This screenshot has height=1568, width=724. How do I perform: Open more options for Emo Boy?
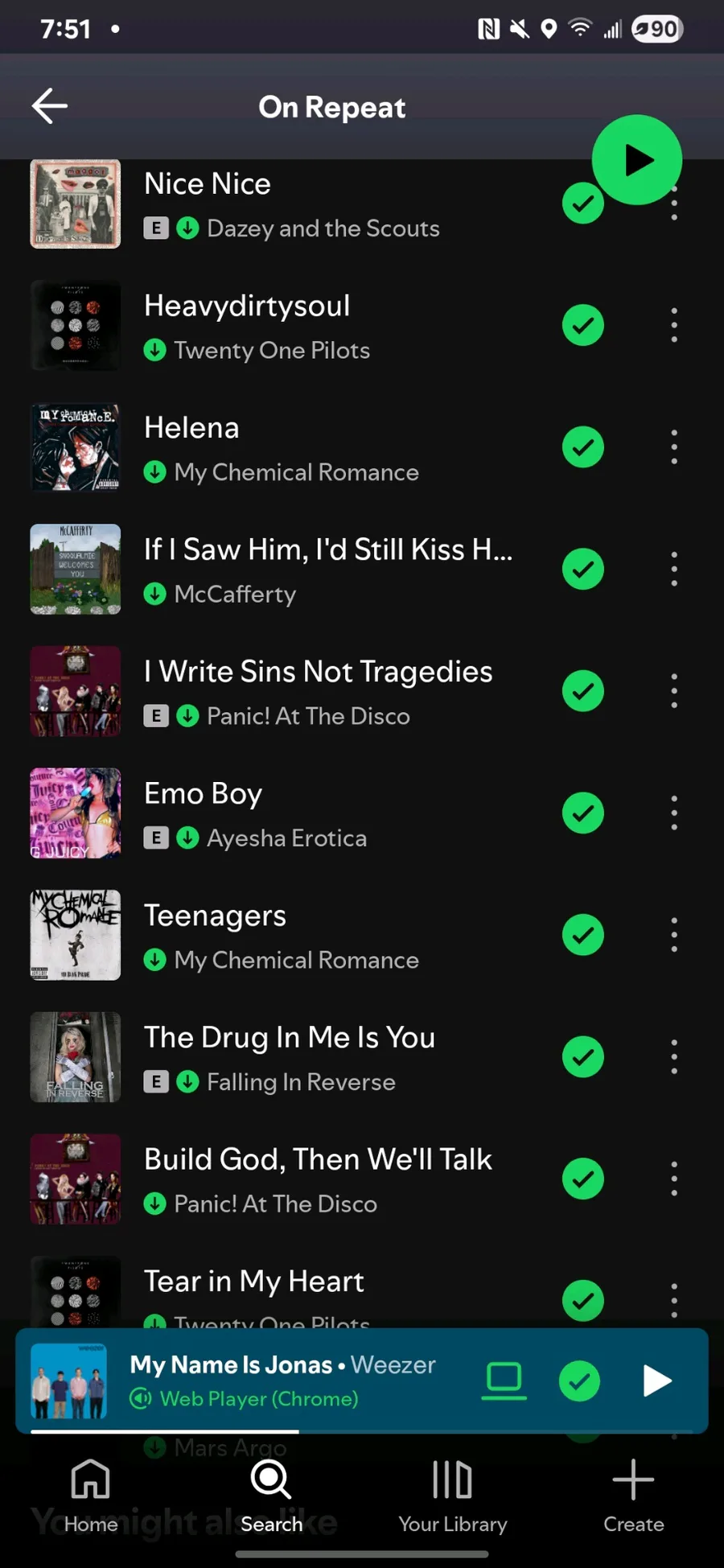(x=674, y=813)
